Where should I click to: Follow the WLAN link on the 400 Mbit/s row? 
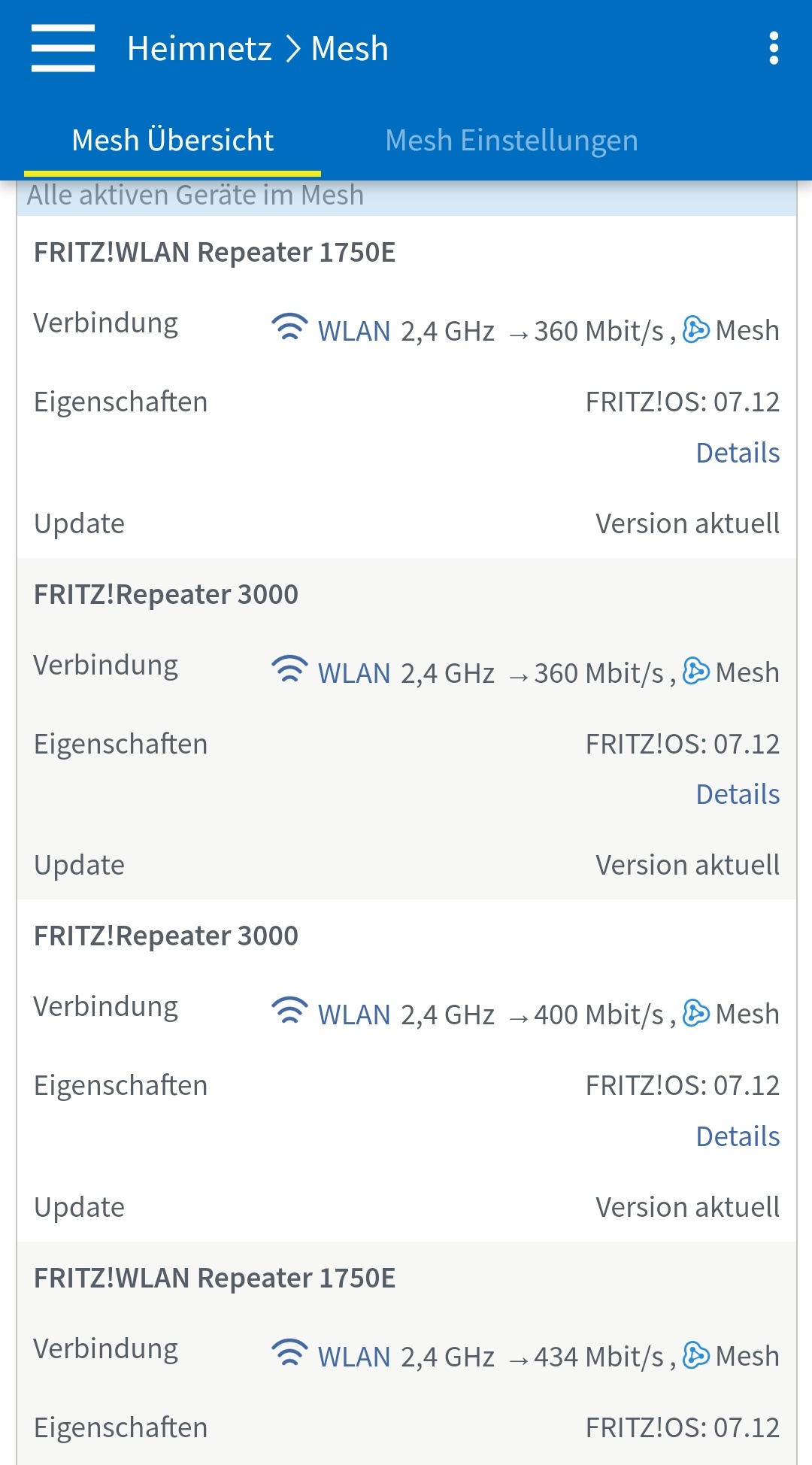tap(353, 1015)
